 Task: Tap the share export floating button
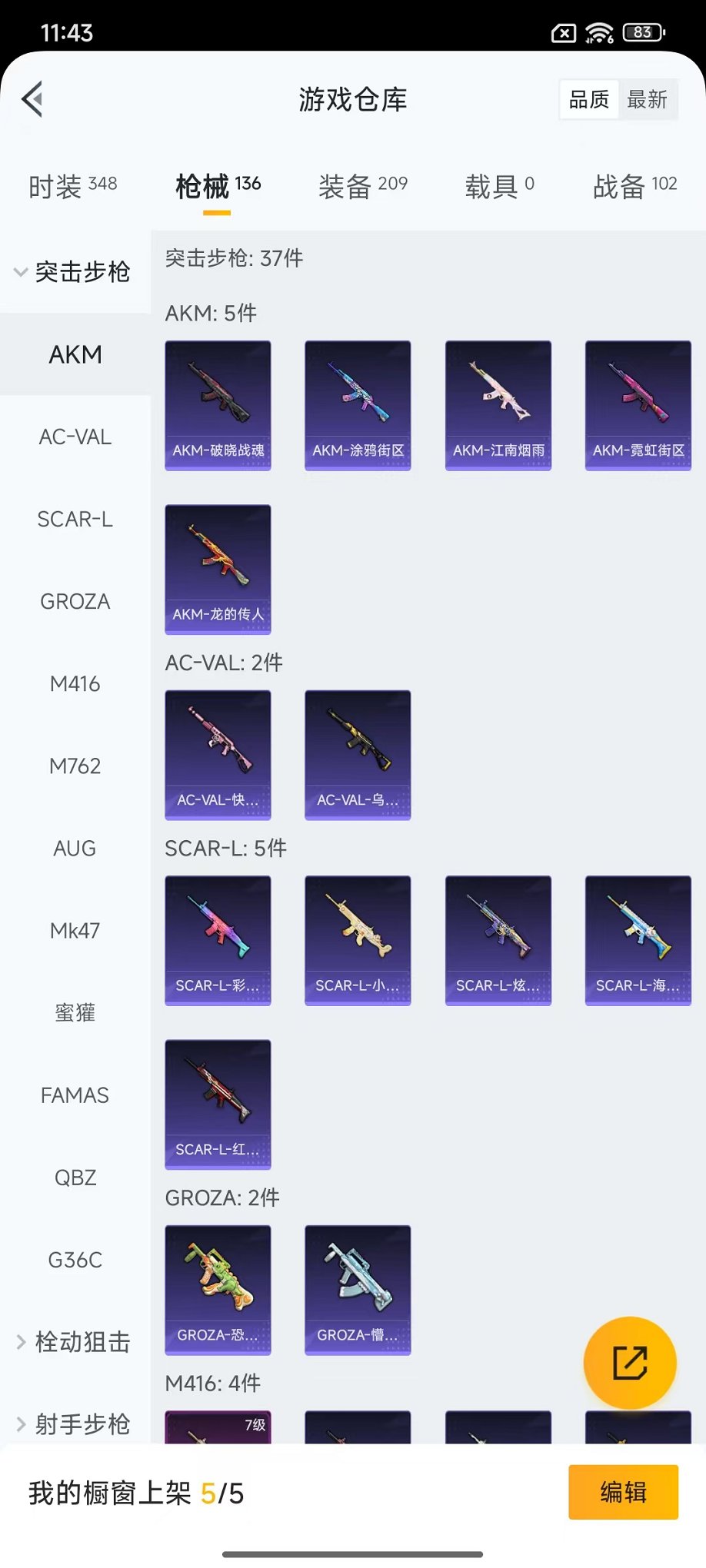tap(630, 1362)
